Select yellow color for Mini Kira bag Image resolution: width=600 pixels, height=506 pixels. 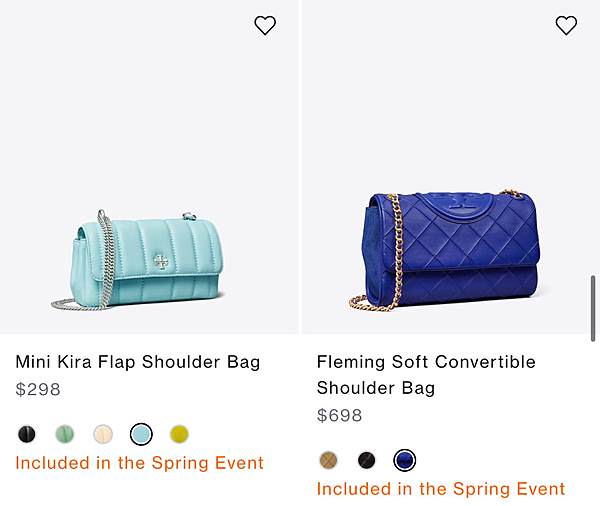179,434
